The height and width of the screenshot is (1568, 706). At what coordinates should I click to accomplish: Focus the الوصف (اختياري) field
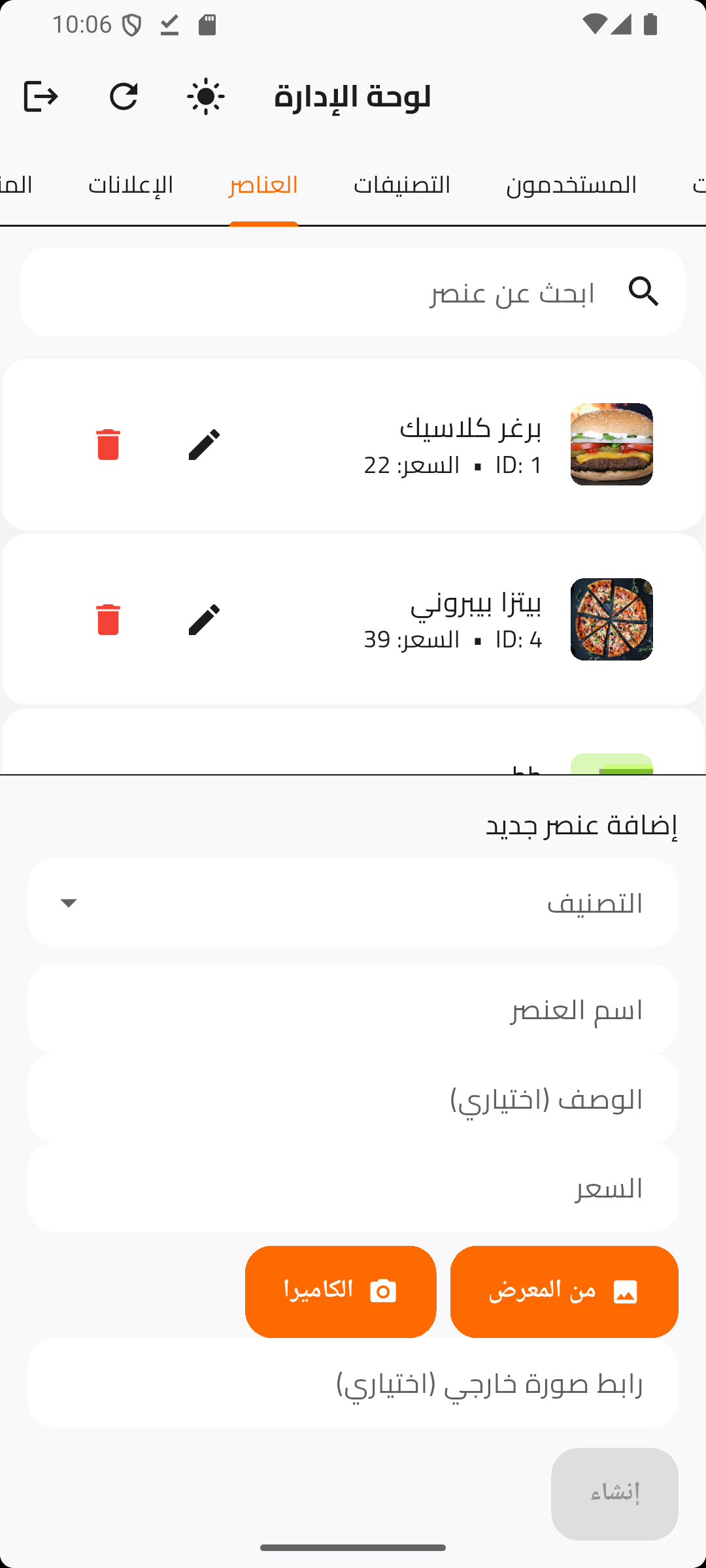click(353, 1099)
